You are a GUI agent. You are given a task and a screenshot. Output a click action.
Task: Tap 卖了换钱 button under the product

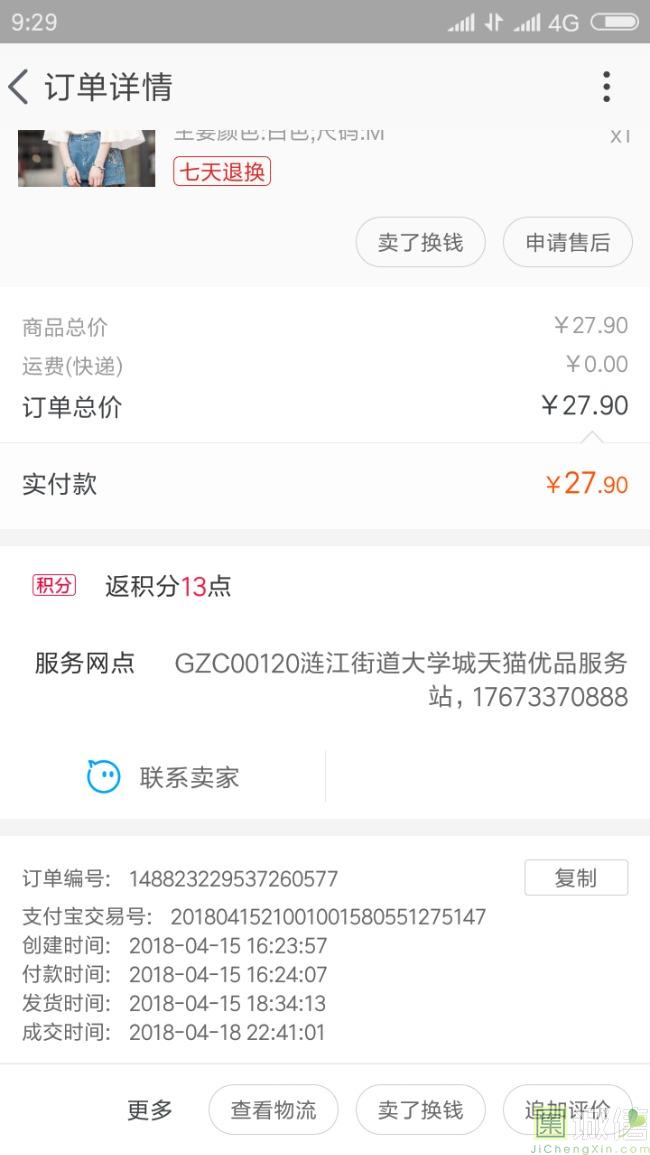click(420, 243)
